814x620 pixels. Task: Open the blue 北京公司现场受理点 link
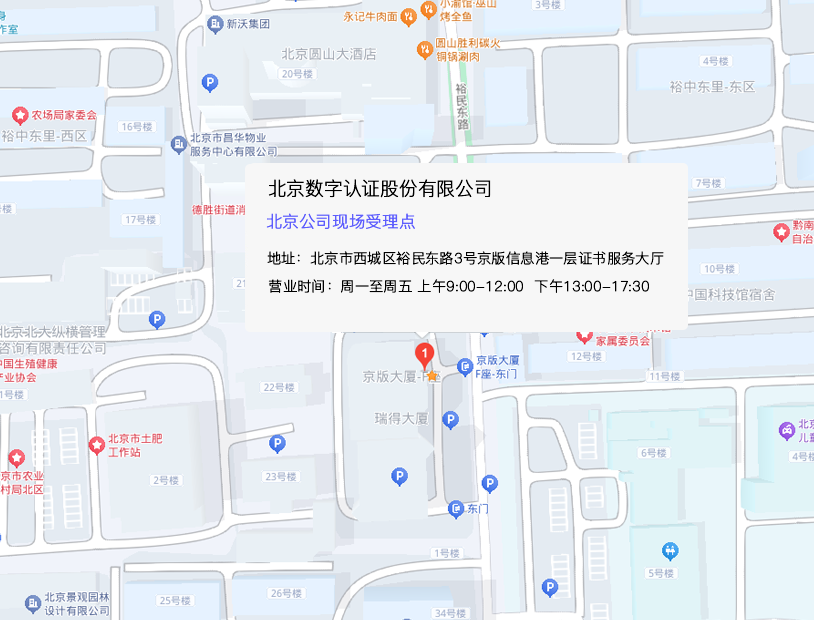[x=341, y=222]
